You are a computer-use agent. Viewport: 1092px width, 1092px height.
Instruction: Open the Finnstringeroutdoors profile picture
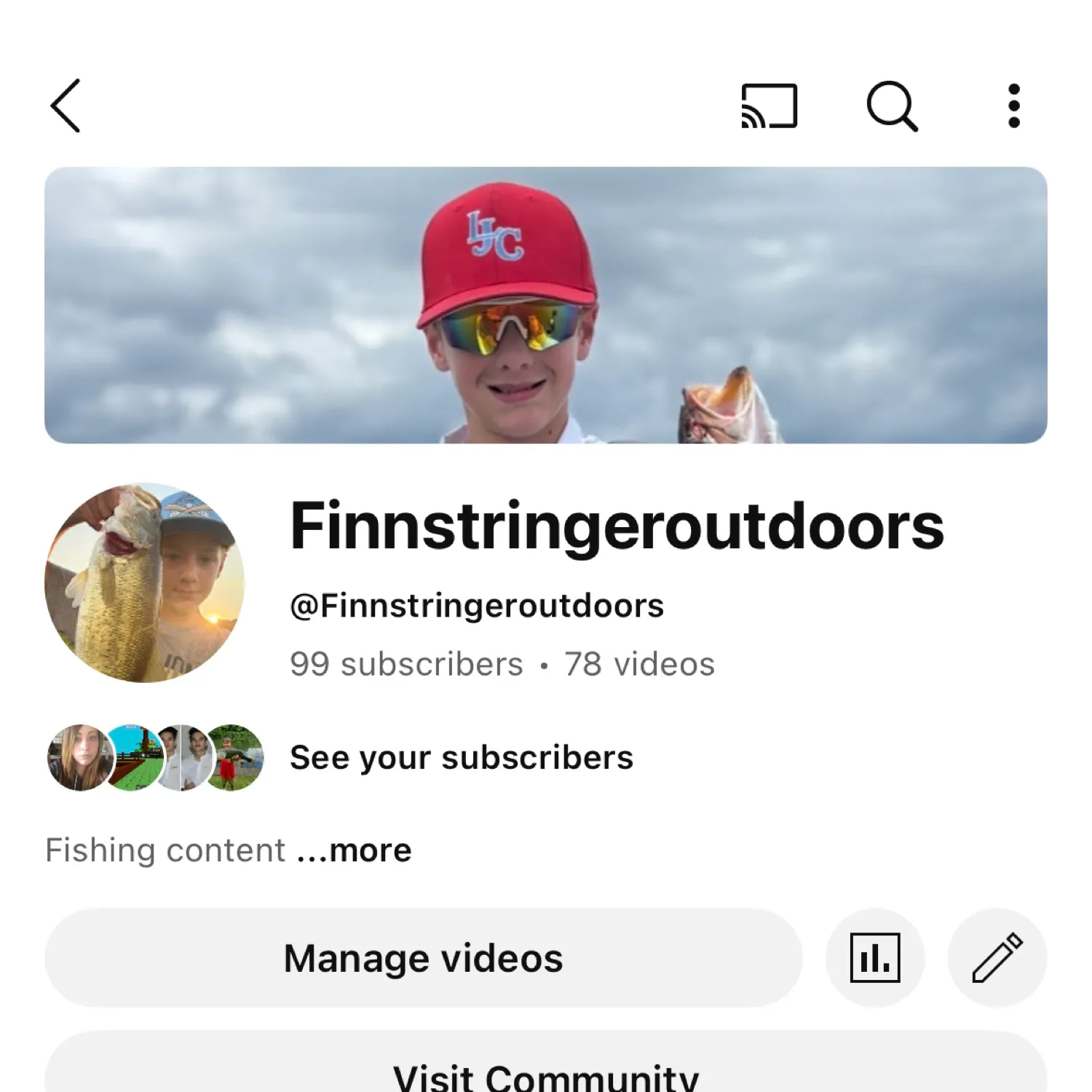pos(145,582)
